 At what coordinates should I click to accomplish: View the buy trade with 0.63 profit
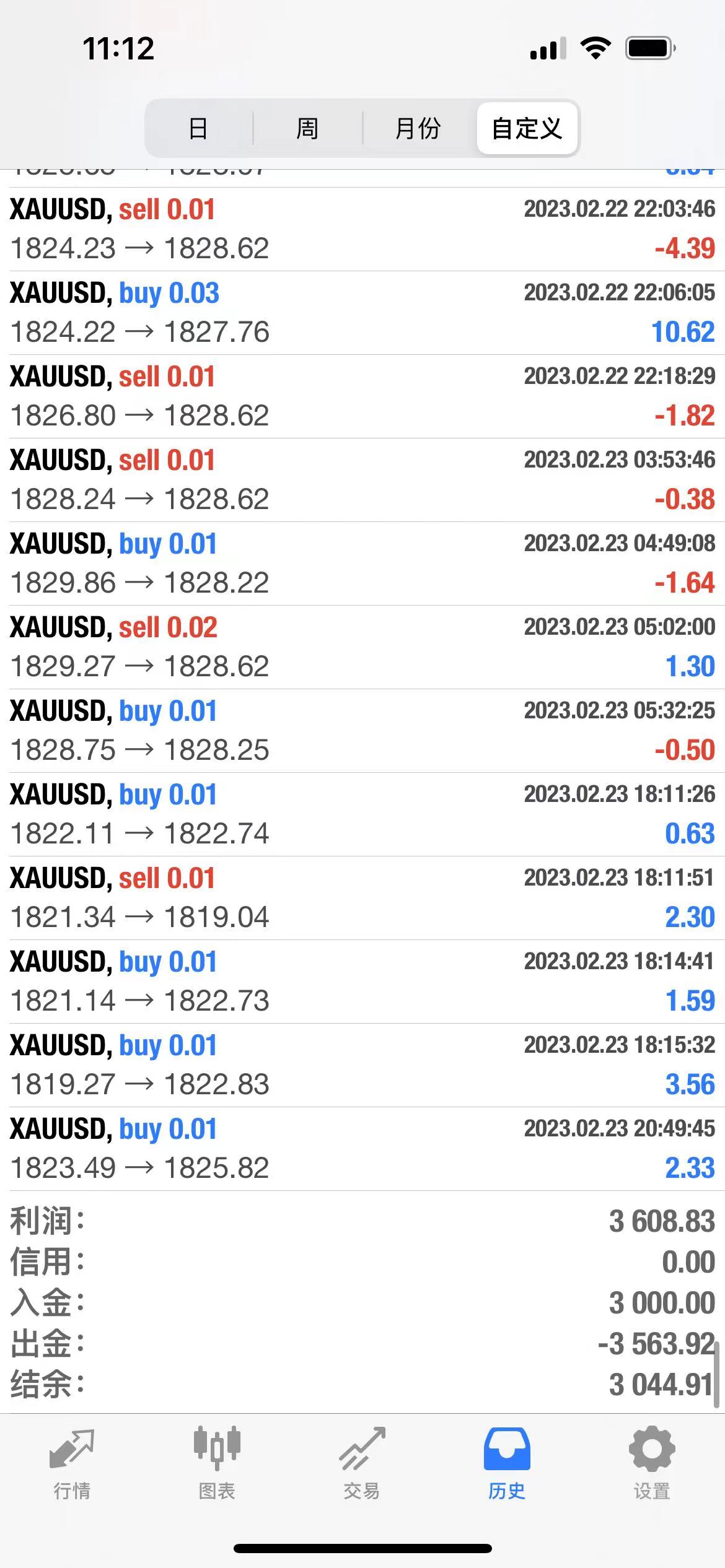coord(362,814)
